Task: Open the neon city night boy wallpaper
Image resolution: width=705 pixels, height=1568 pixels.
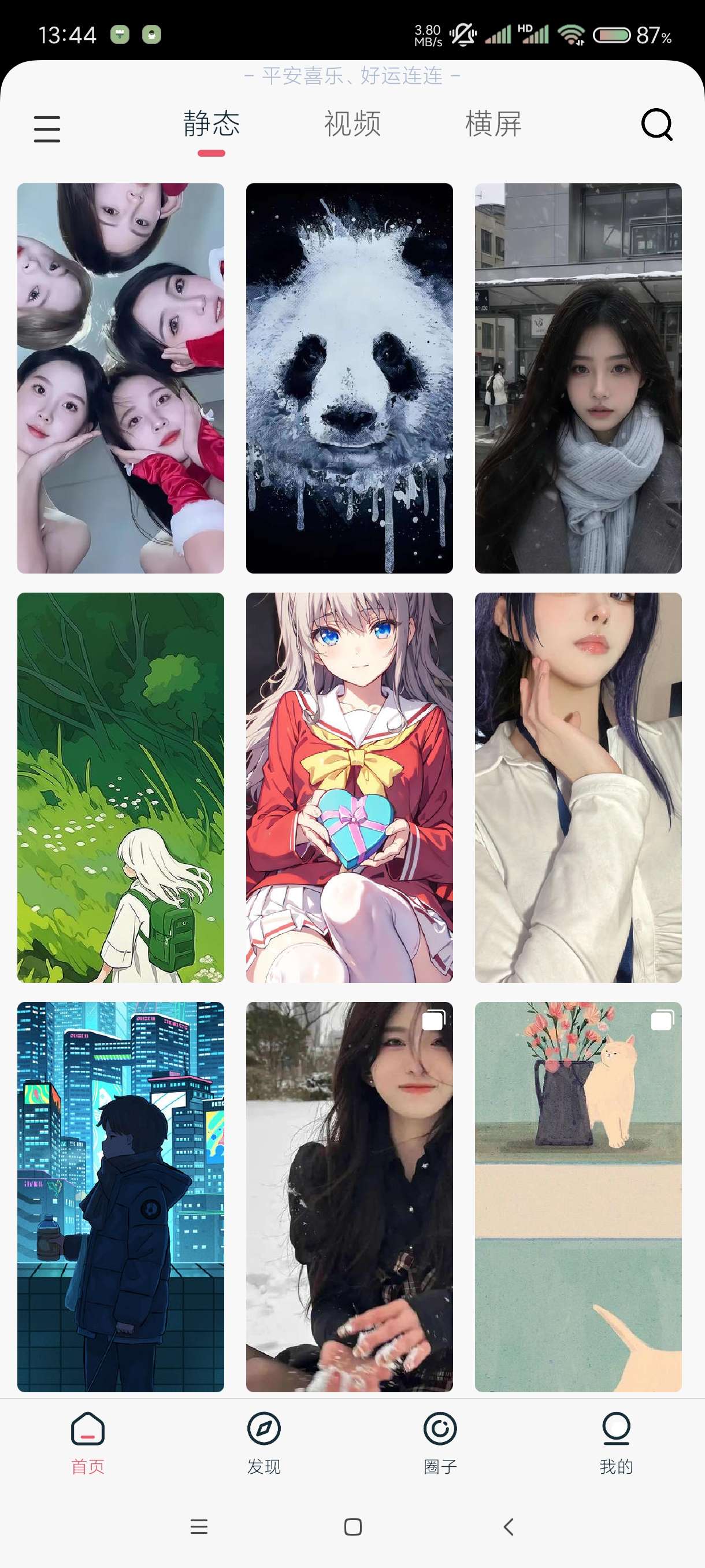Action: 120,1196
